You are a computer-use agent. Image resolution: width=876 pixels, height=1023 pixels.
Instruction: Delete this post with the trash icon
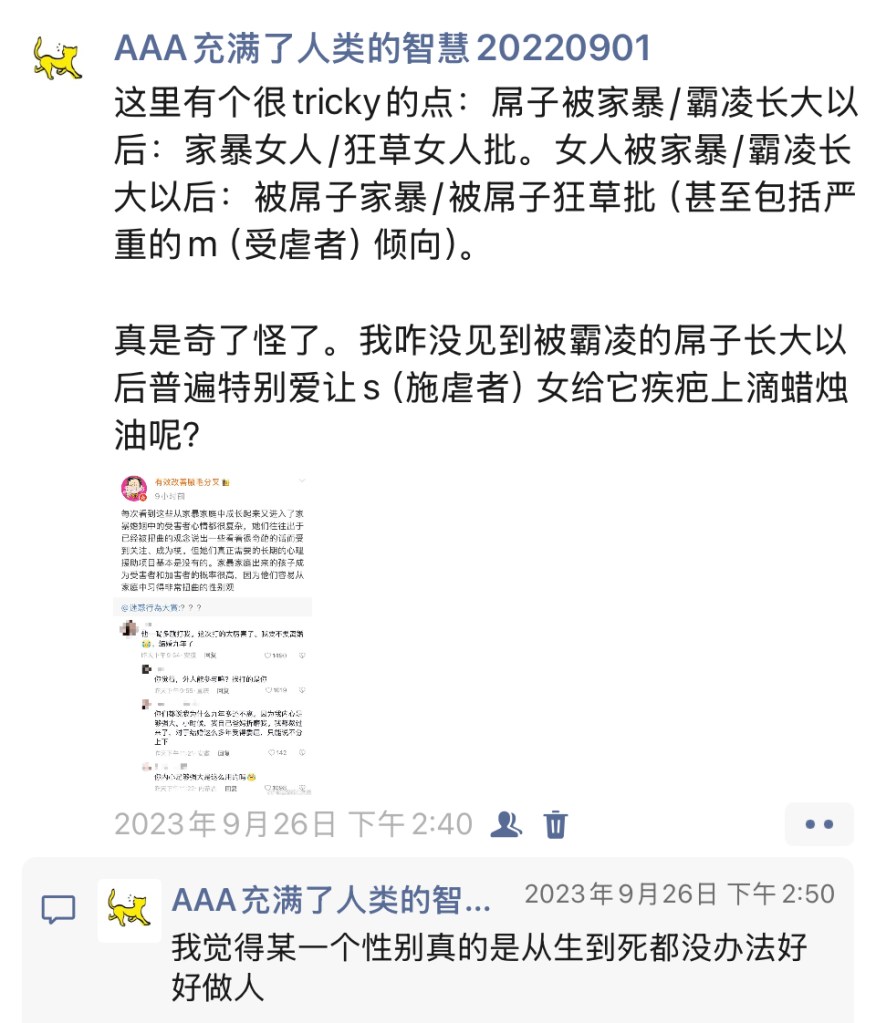tap(555, 824)
